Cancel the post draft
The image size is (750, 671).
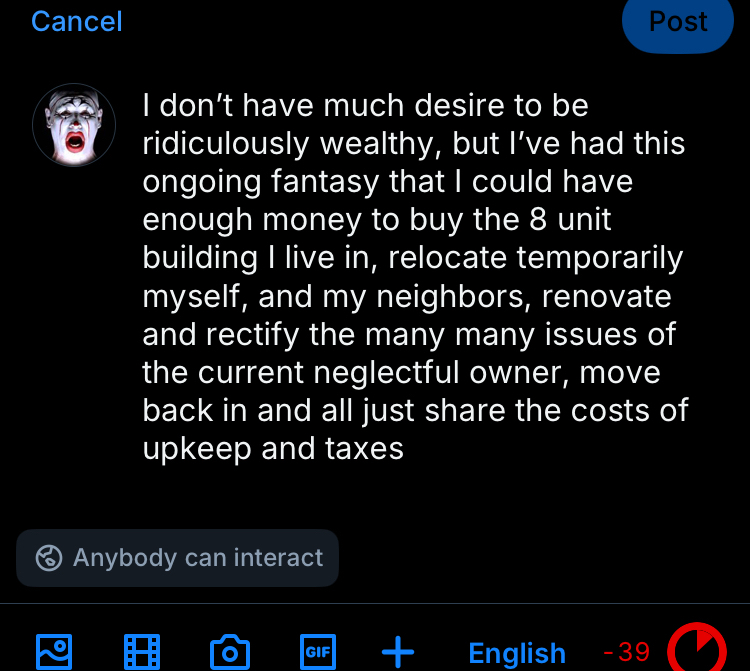(x=77, y=21)
